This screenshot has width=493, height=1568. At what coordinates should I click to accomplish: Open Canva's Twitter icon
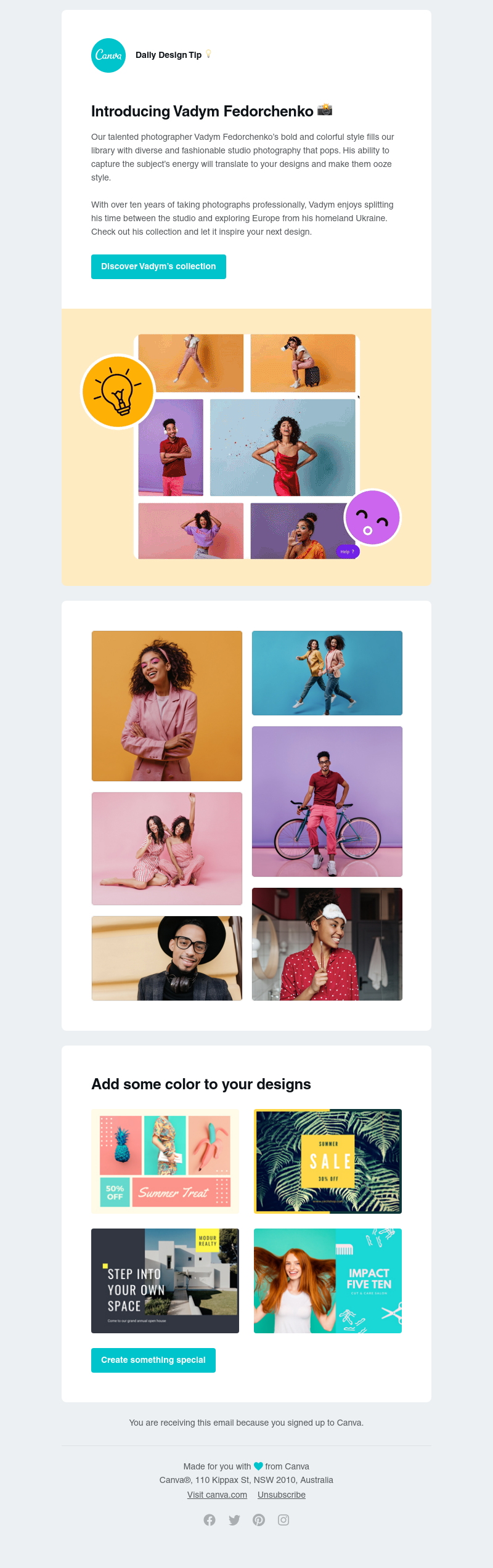point(234,1520)
